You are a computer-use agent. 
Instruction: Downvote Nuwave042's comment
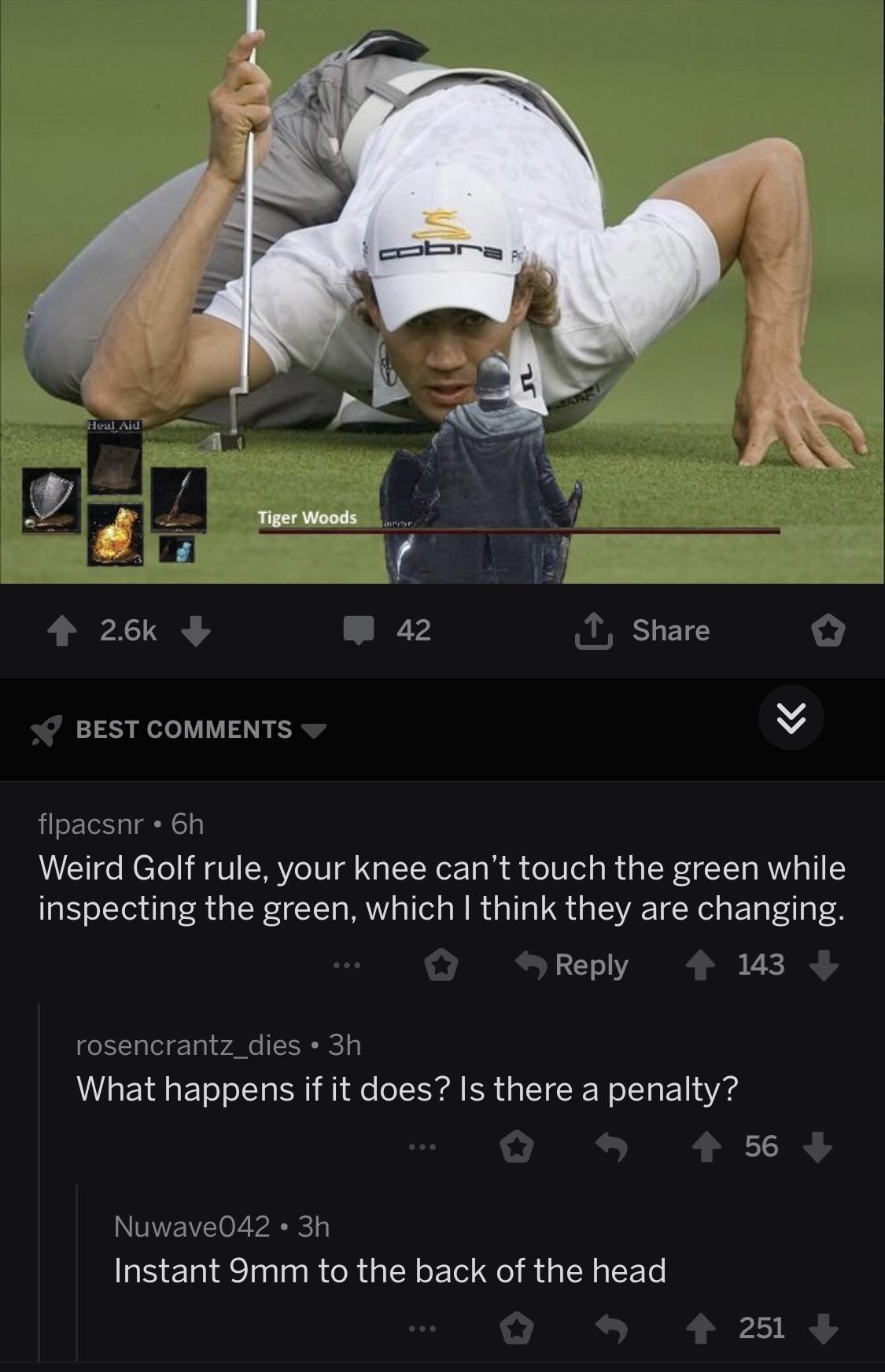pos(823,1329)
